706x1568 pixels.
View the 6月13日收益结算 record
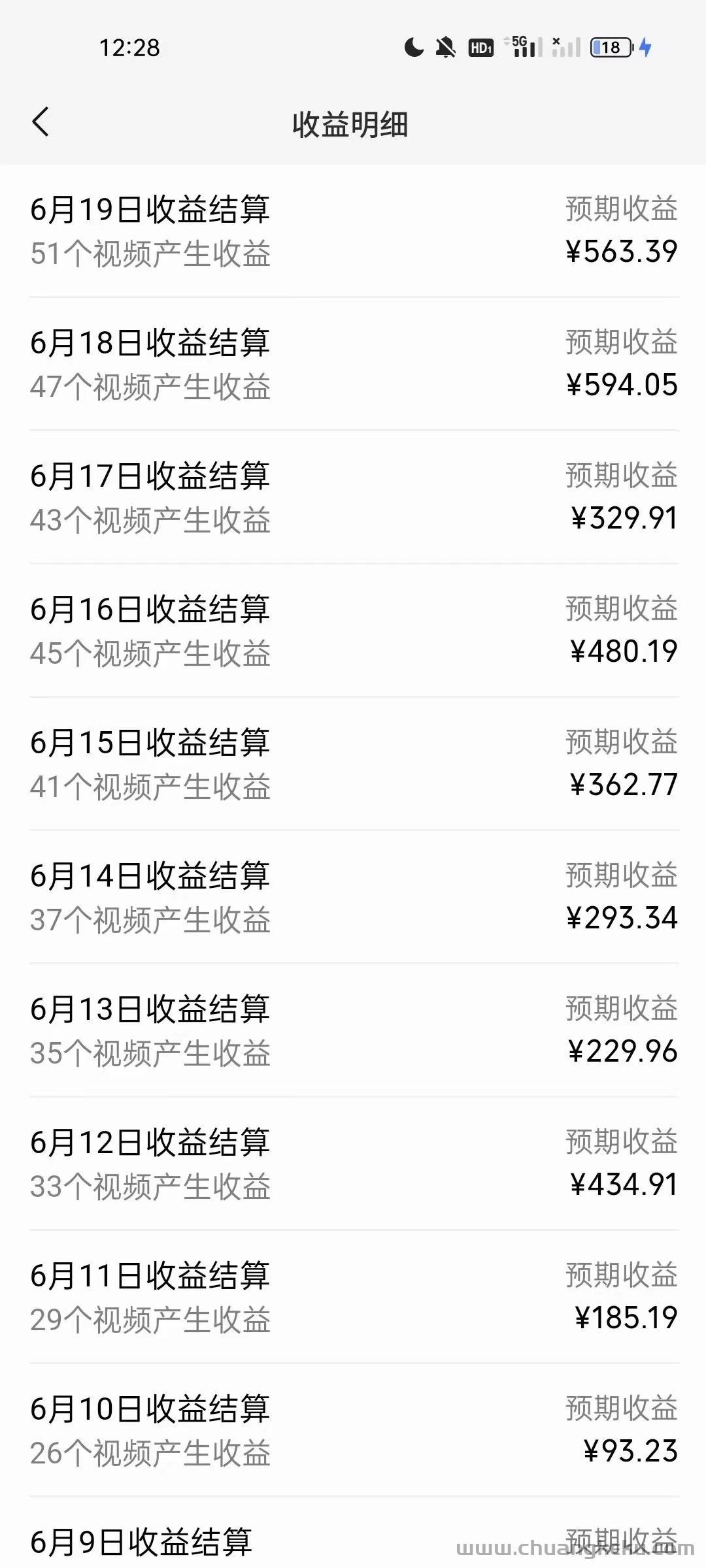[x=353, y=1030]
